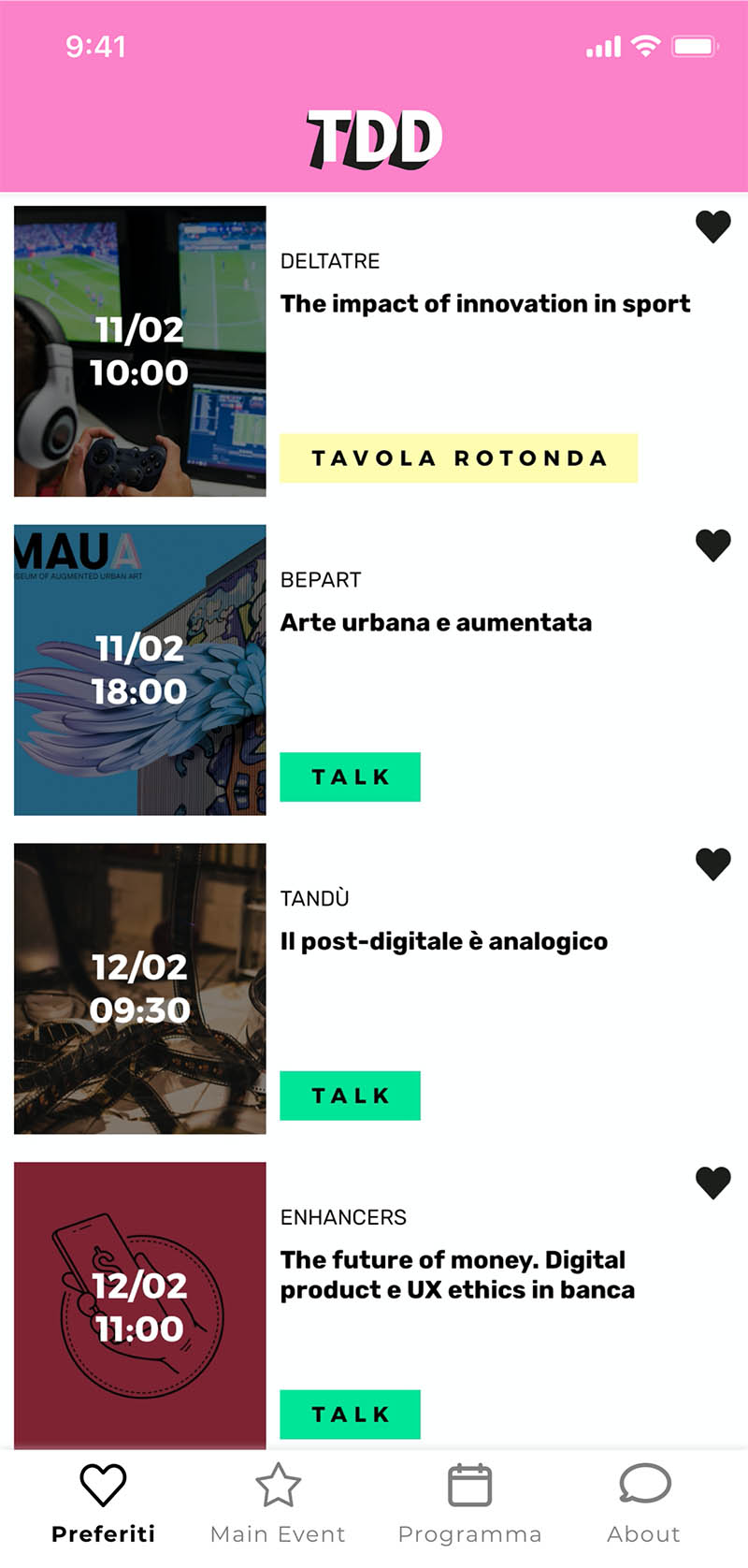Go to the Programma tab
Screen dimensions: 748x1568
469,1503
